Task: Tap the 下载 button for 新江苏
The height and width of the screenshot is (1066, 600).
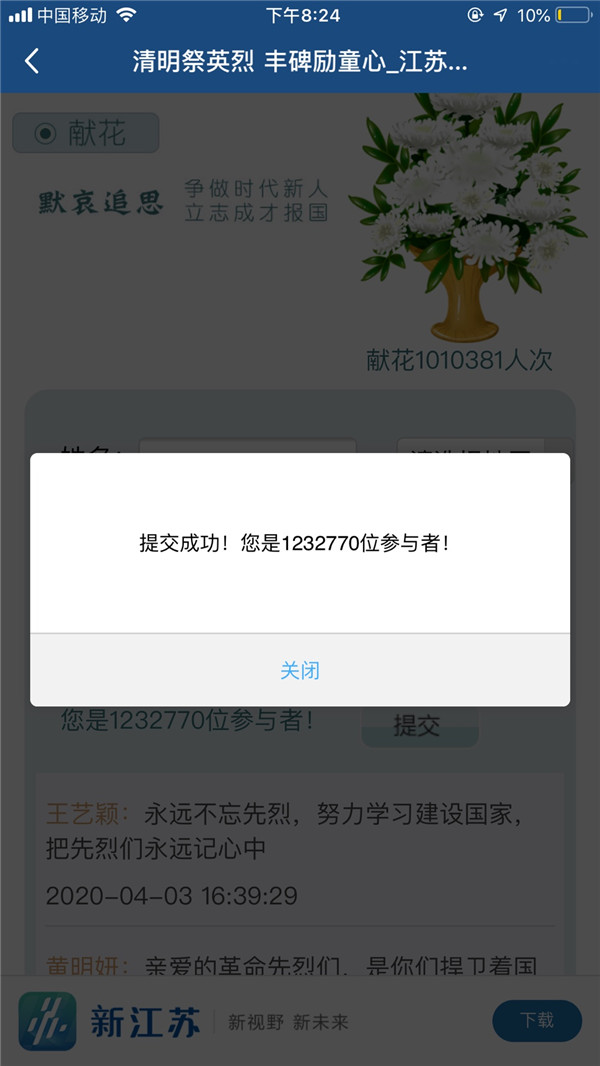Action: click(x=536, y=1020)
